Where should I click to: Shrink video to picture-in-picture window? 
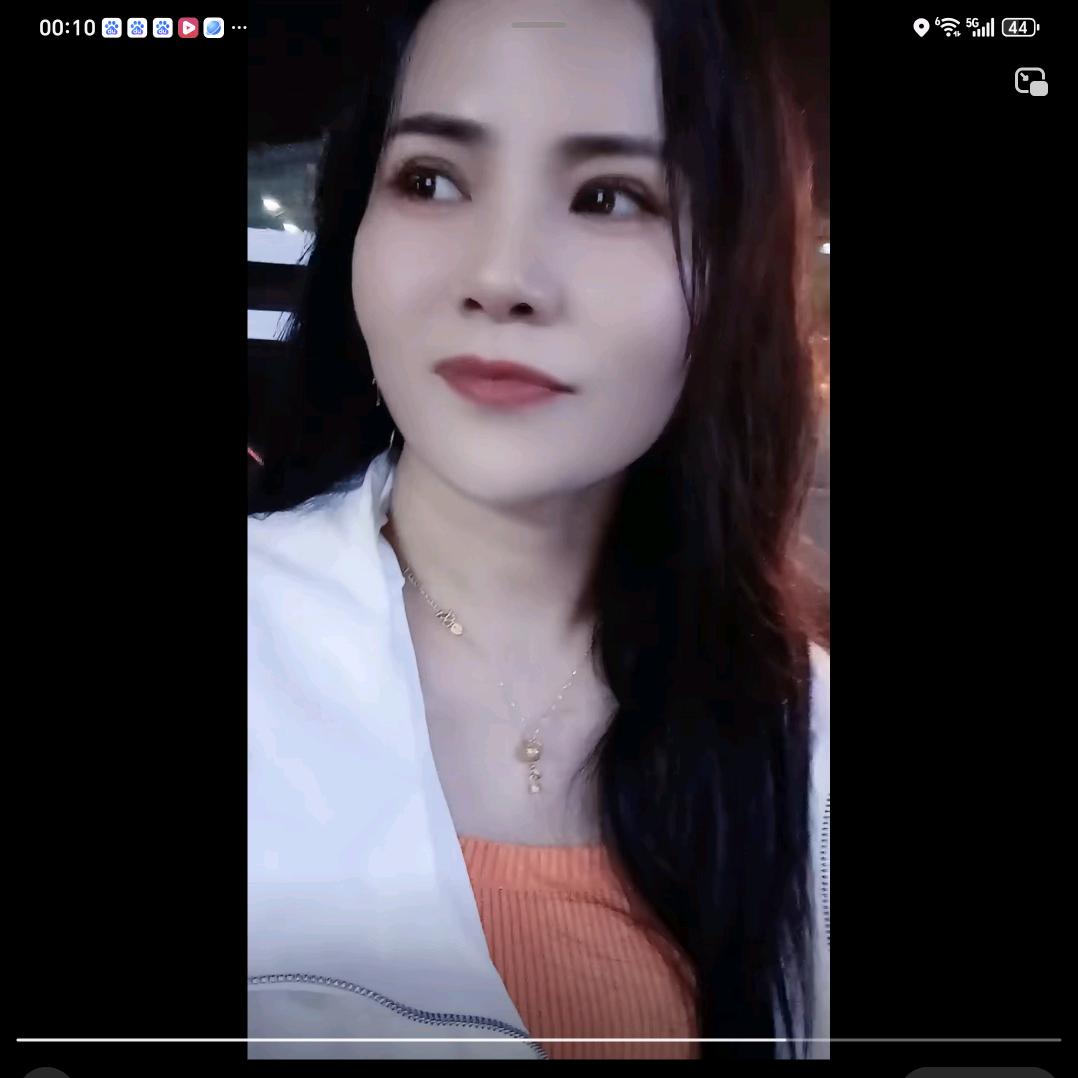coord(1031,82)
